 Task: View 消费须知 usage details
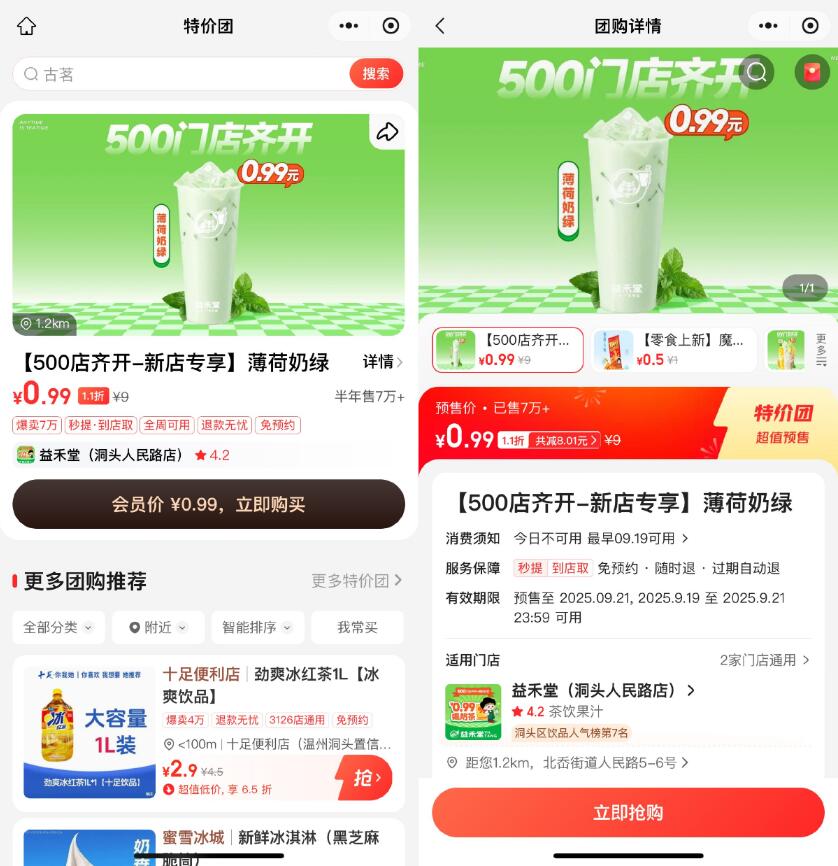click(600, 538)
